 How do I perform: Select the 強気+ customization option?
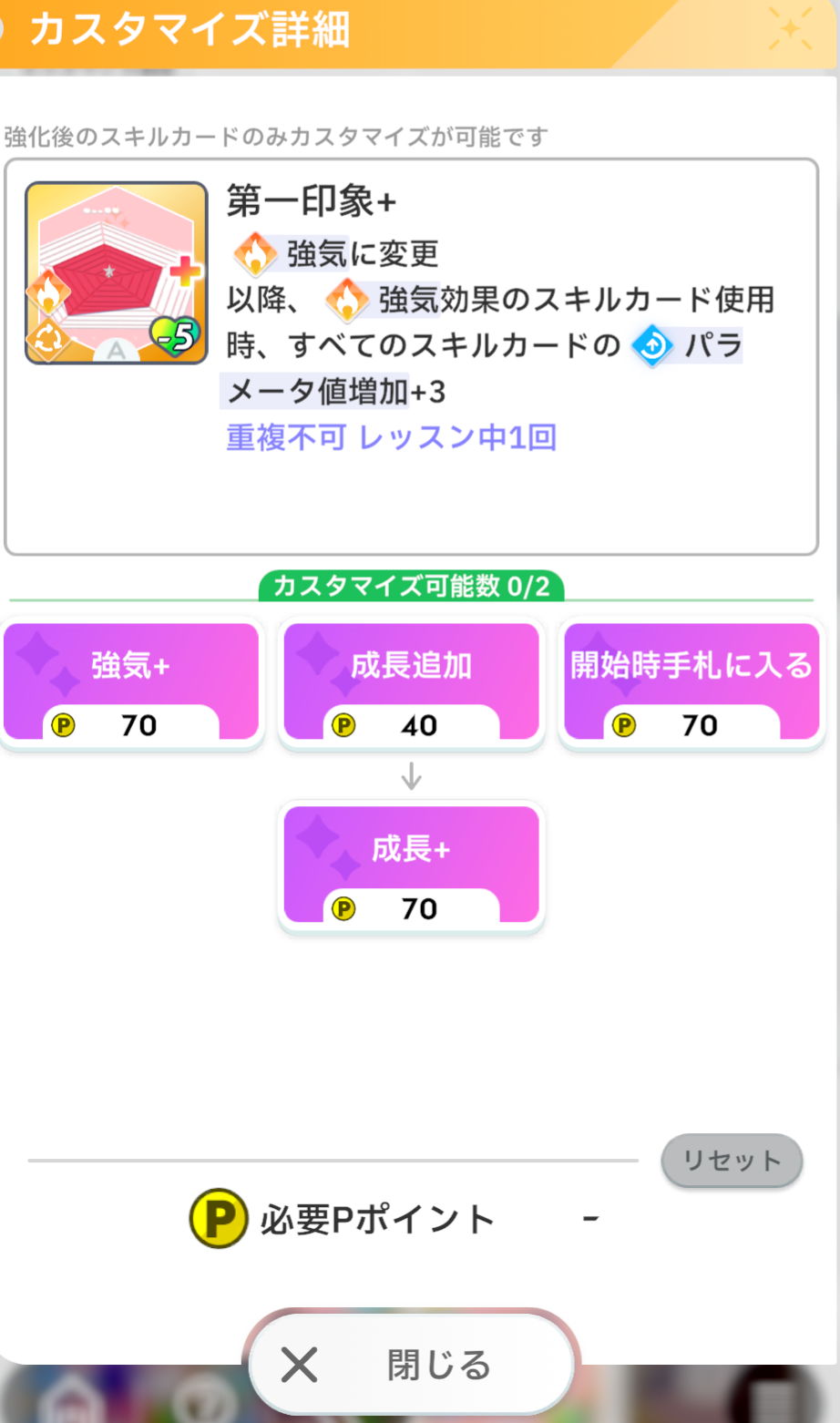(x=131, y=682)
